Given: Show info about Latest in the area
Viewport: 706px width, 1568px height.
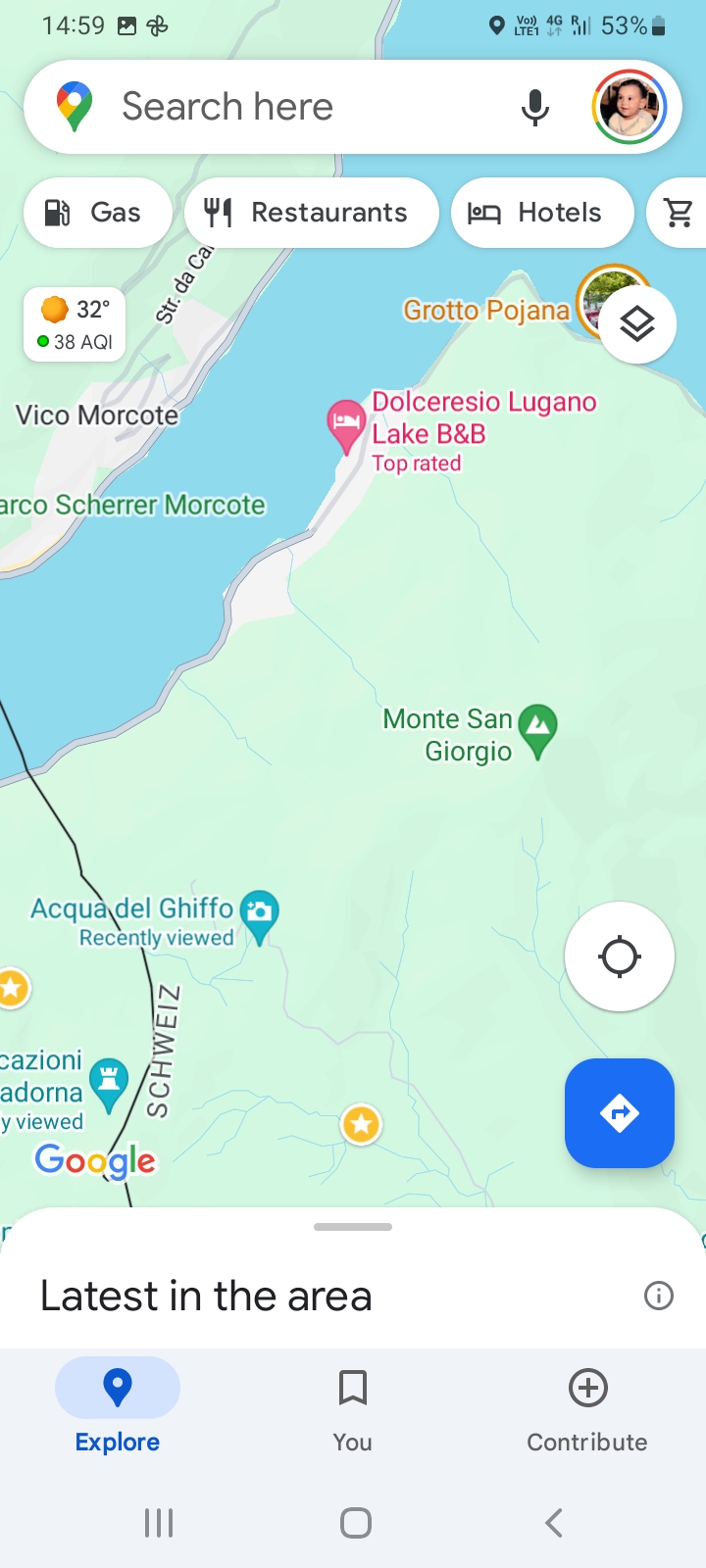Looking at the screenshot, I should click(659, 1296).
